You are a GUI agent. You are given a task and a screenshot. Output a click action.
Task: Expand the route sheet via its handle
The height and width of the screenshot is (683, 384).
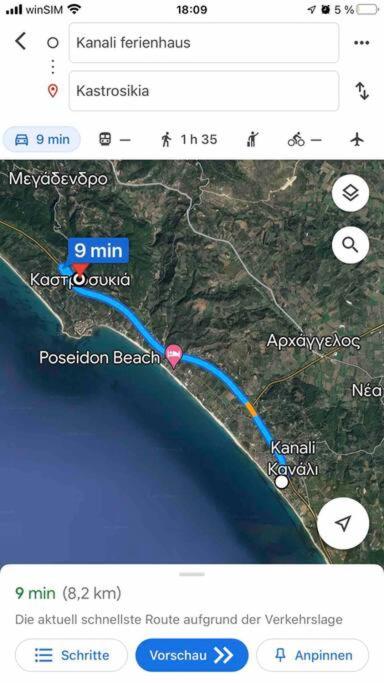[192, 574]
